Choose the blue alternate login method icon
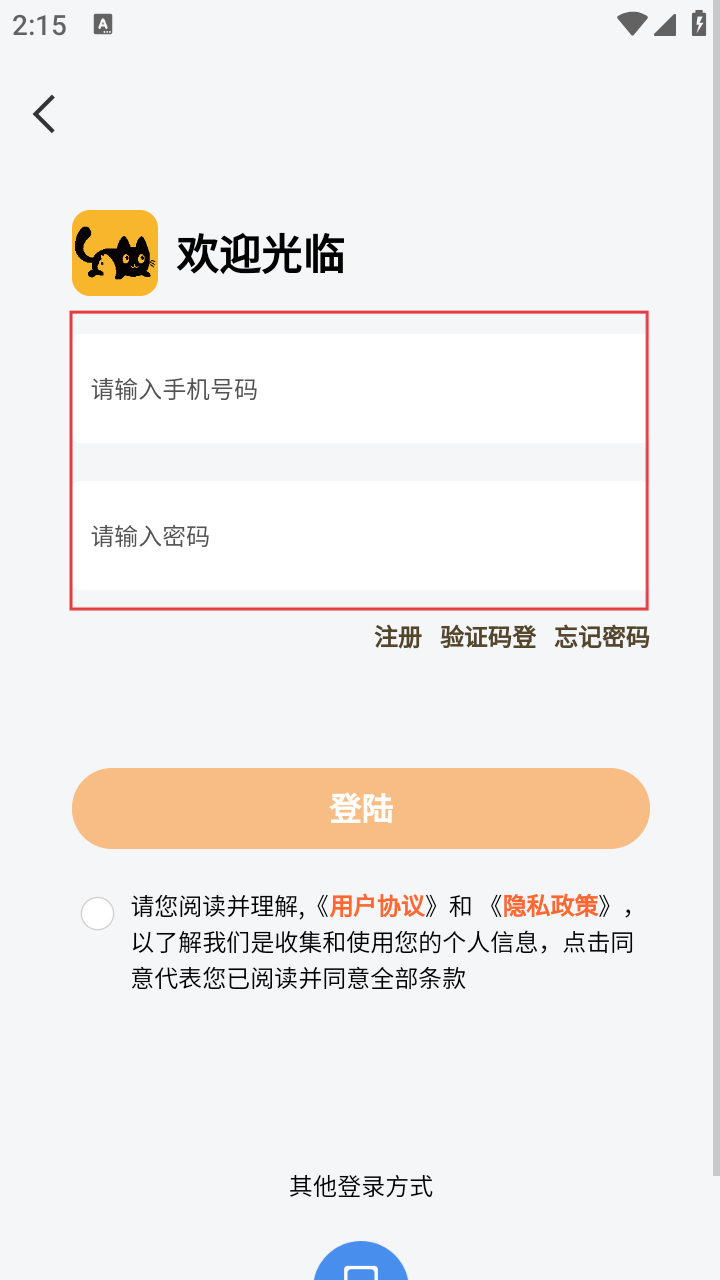Screen dimensions: 720x1280 (x=361, y=1262)
